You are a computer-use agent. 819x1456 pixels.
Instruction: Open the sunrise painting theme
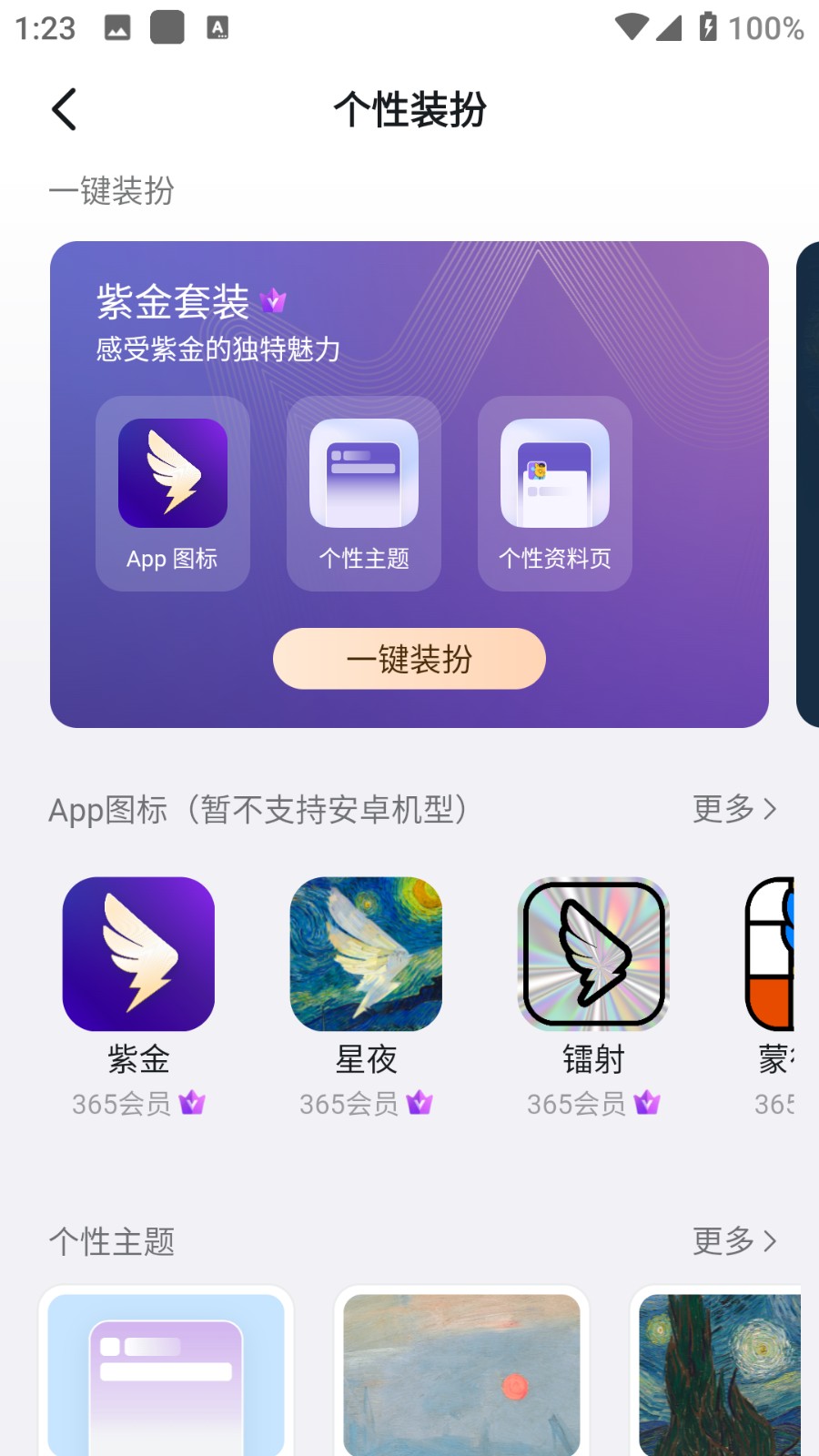coord(461,1374)
